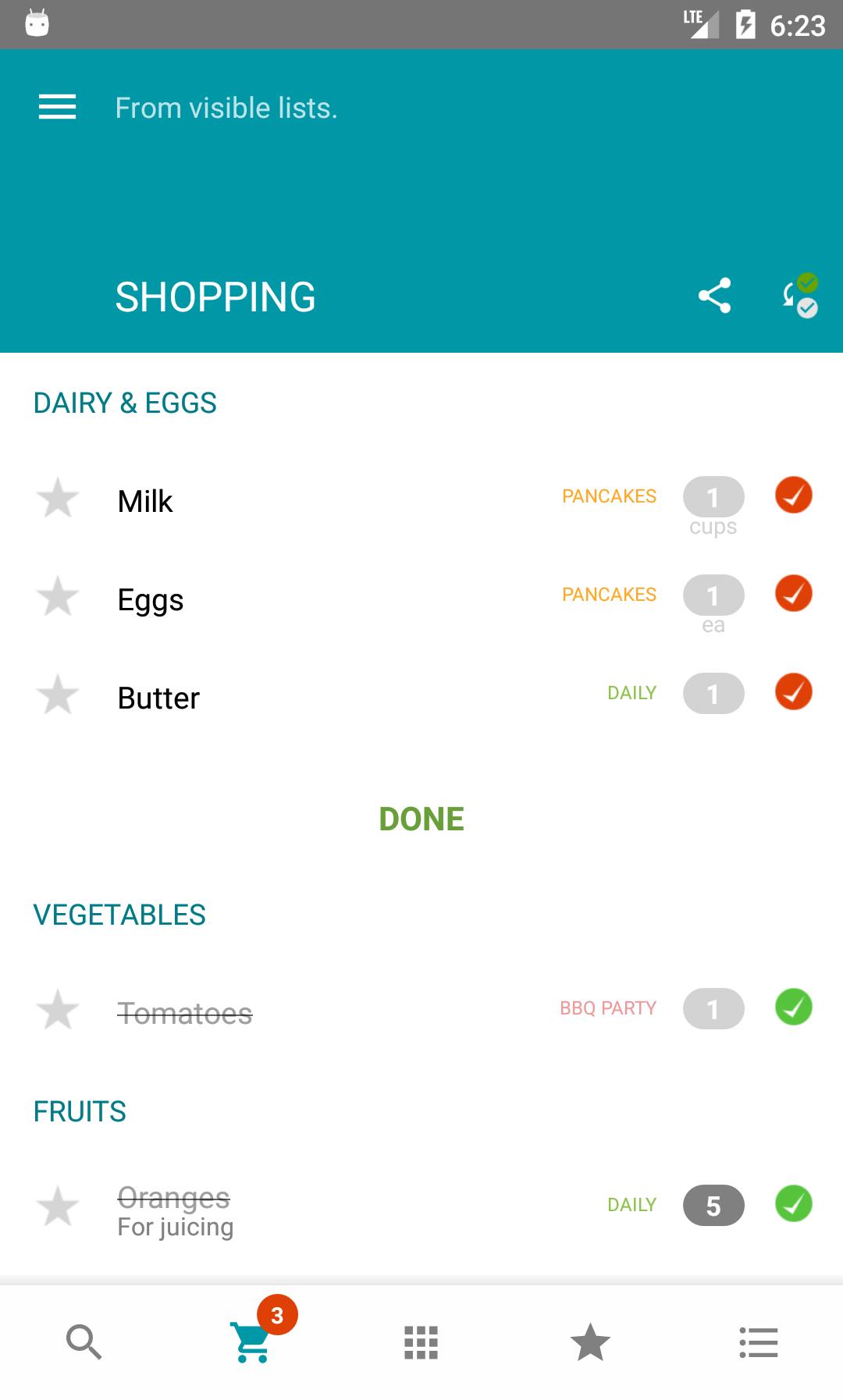Check off Milk as bought

[x=793, y=496]
